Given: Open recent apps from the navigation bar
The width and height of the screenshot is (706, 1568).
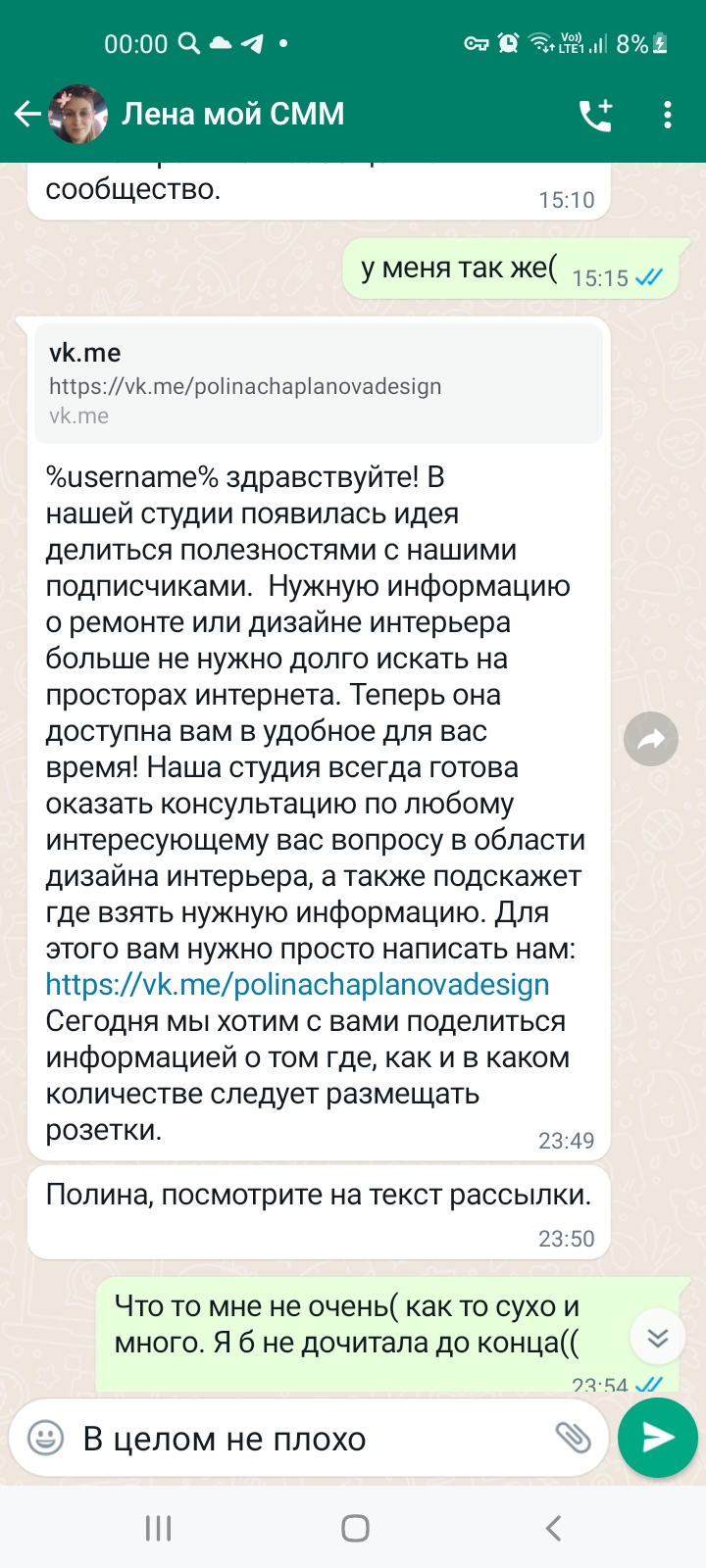Looking at the screenshot, I should click(x=159, y=1528).
